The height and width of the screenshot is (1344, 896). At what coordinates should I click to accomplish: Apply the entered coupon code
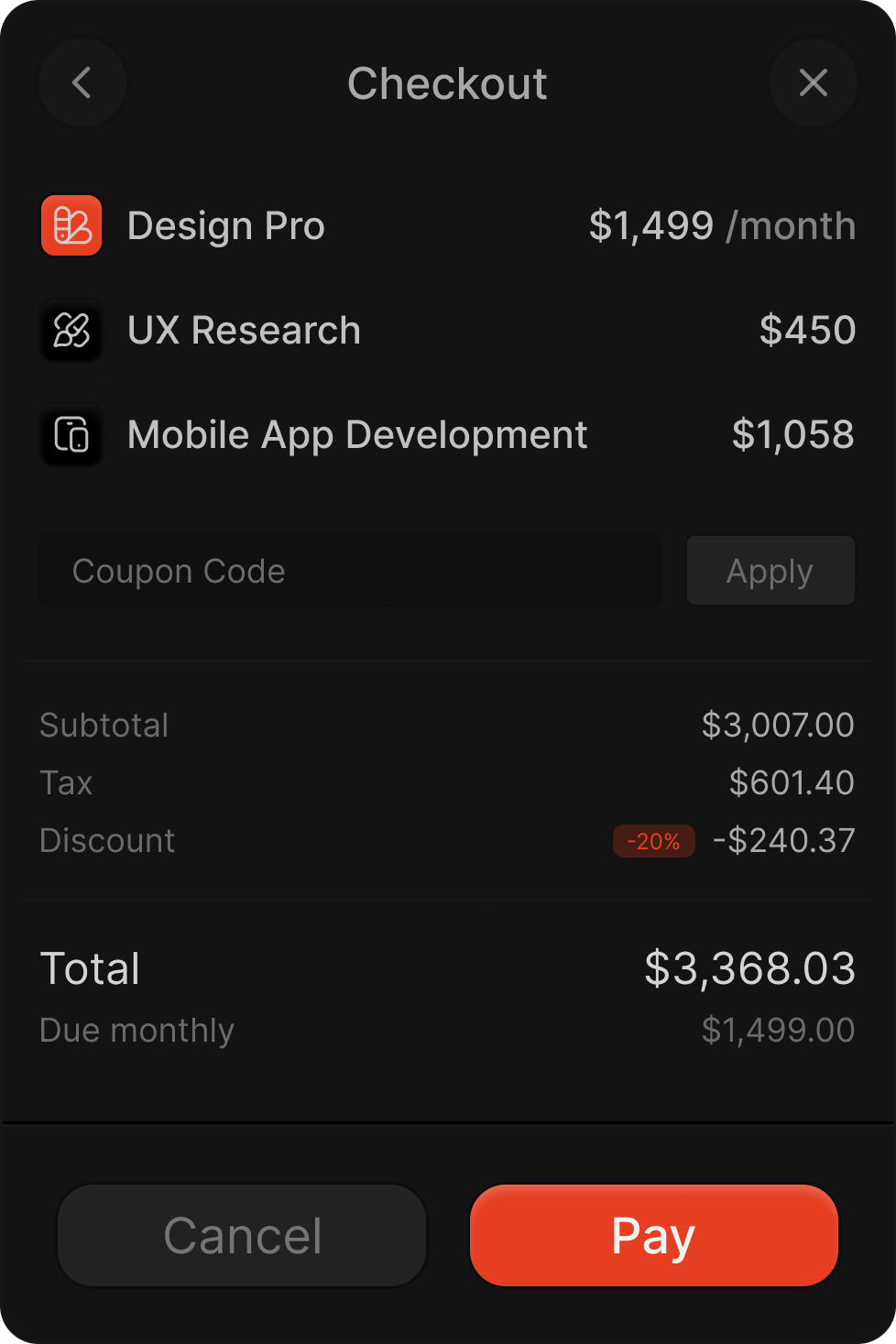770,570
